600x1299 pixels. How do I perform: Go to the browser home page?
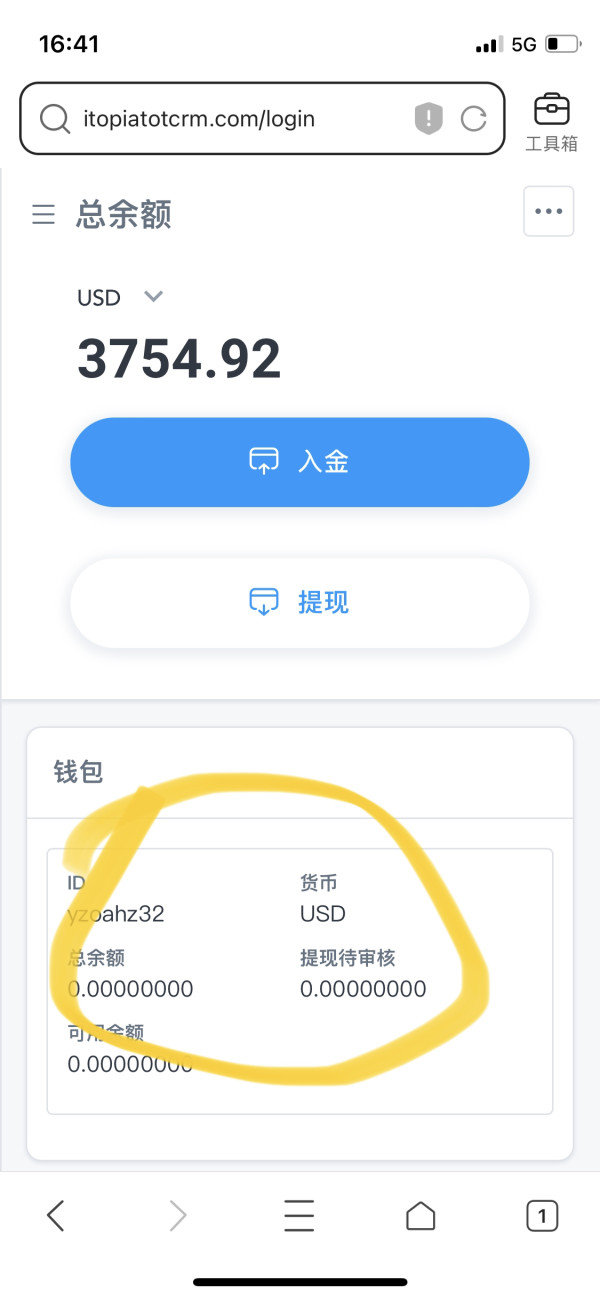tap(421, 1215)
